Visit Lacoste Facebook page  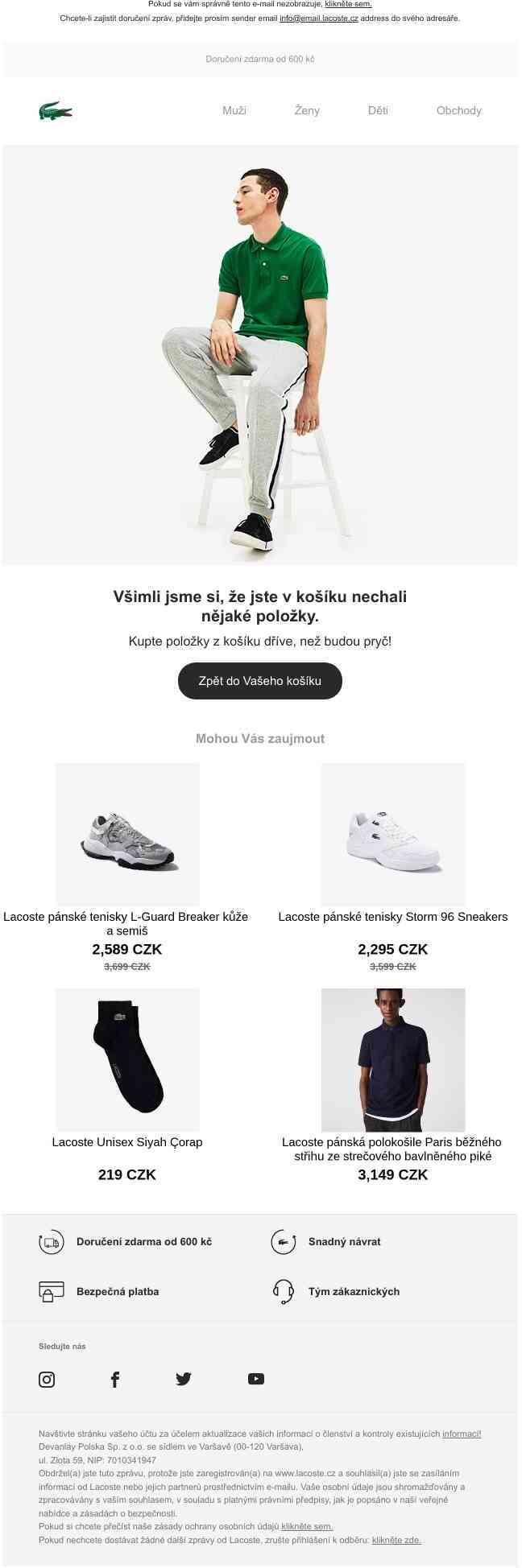[115, 1379]
